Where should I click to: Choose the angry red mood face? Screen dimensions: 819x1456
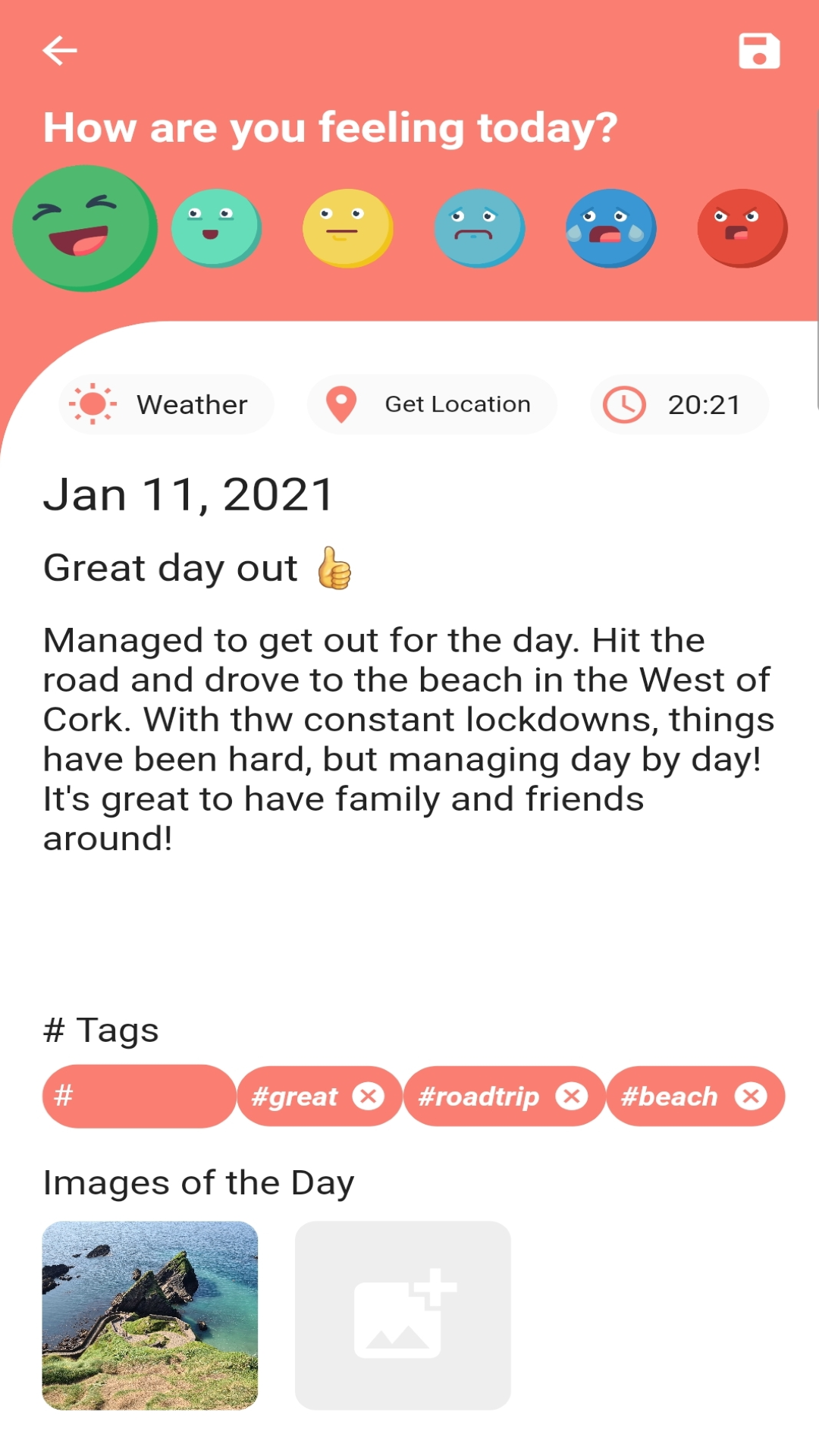(742, 227)
